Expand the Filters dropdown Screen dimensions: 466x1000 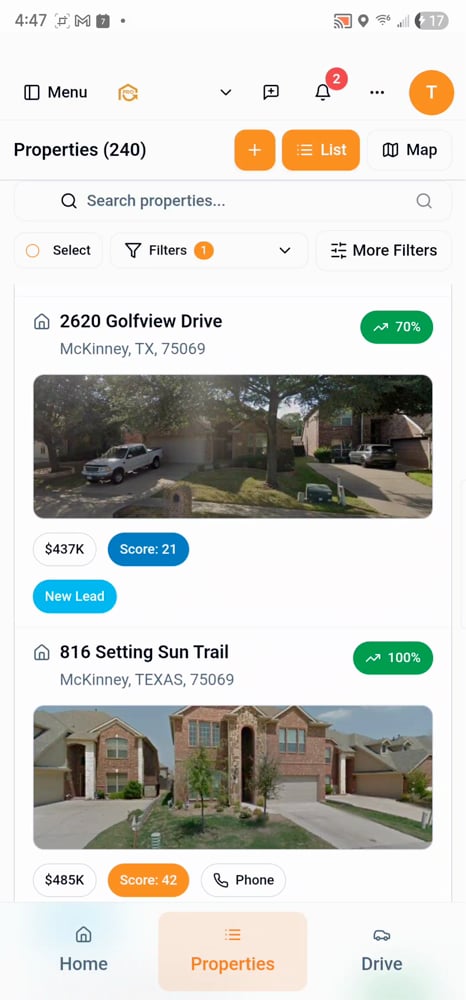(x=209, y=250)
